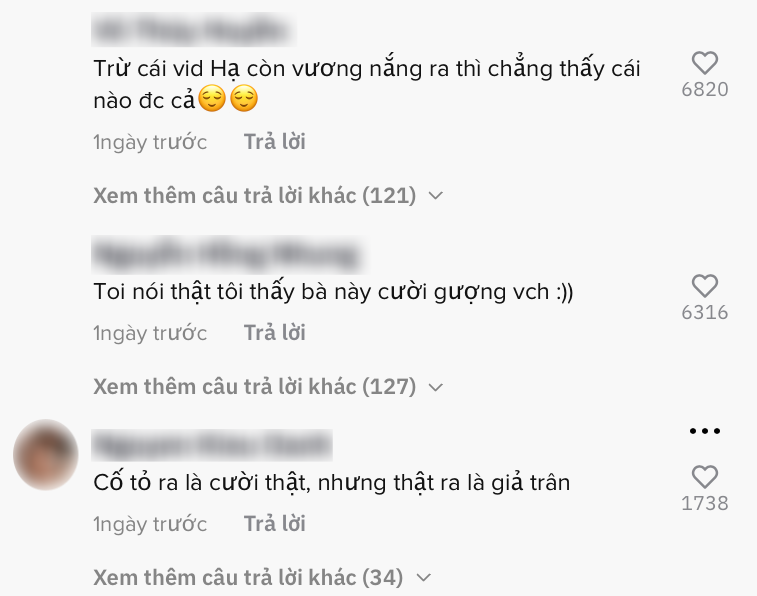This screenshot has width=757, height=596.
Task: Like the 'giả trân' comment
Action: pos(705,477)
